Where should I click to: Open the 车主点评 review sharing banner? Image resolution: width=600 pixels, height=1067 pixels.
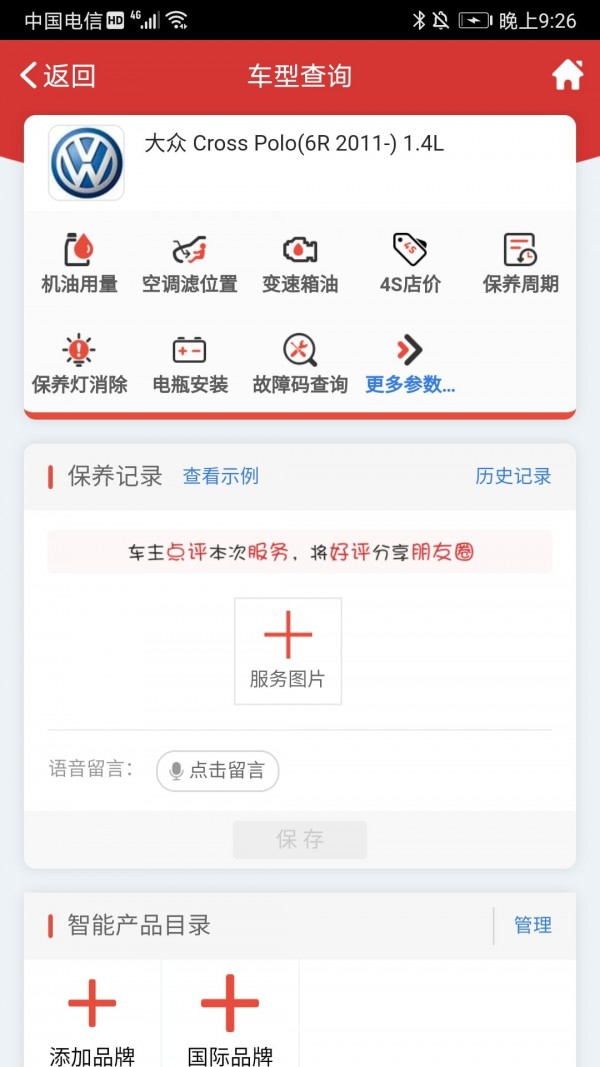tap(300, 552)
